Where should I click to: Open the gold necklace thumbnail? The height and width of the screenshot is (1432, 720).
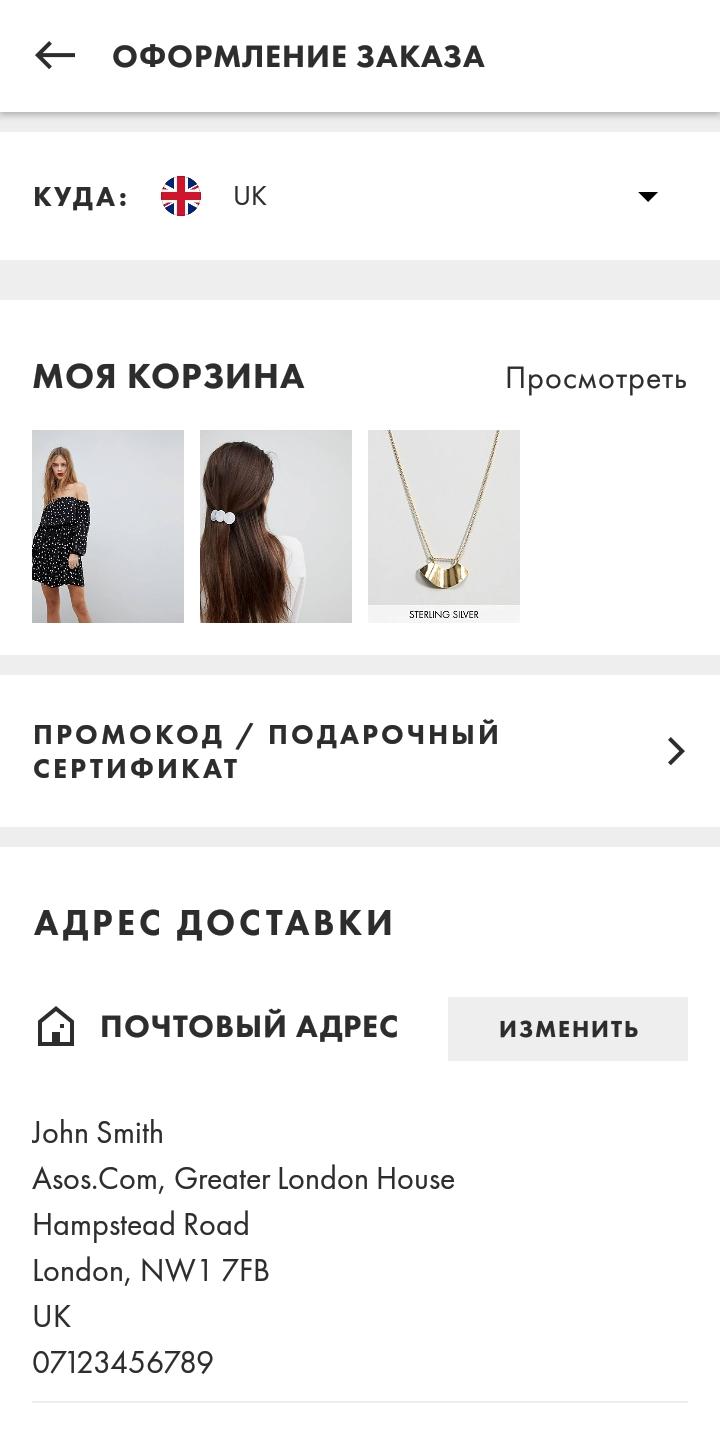[444, 526]
